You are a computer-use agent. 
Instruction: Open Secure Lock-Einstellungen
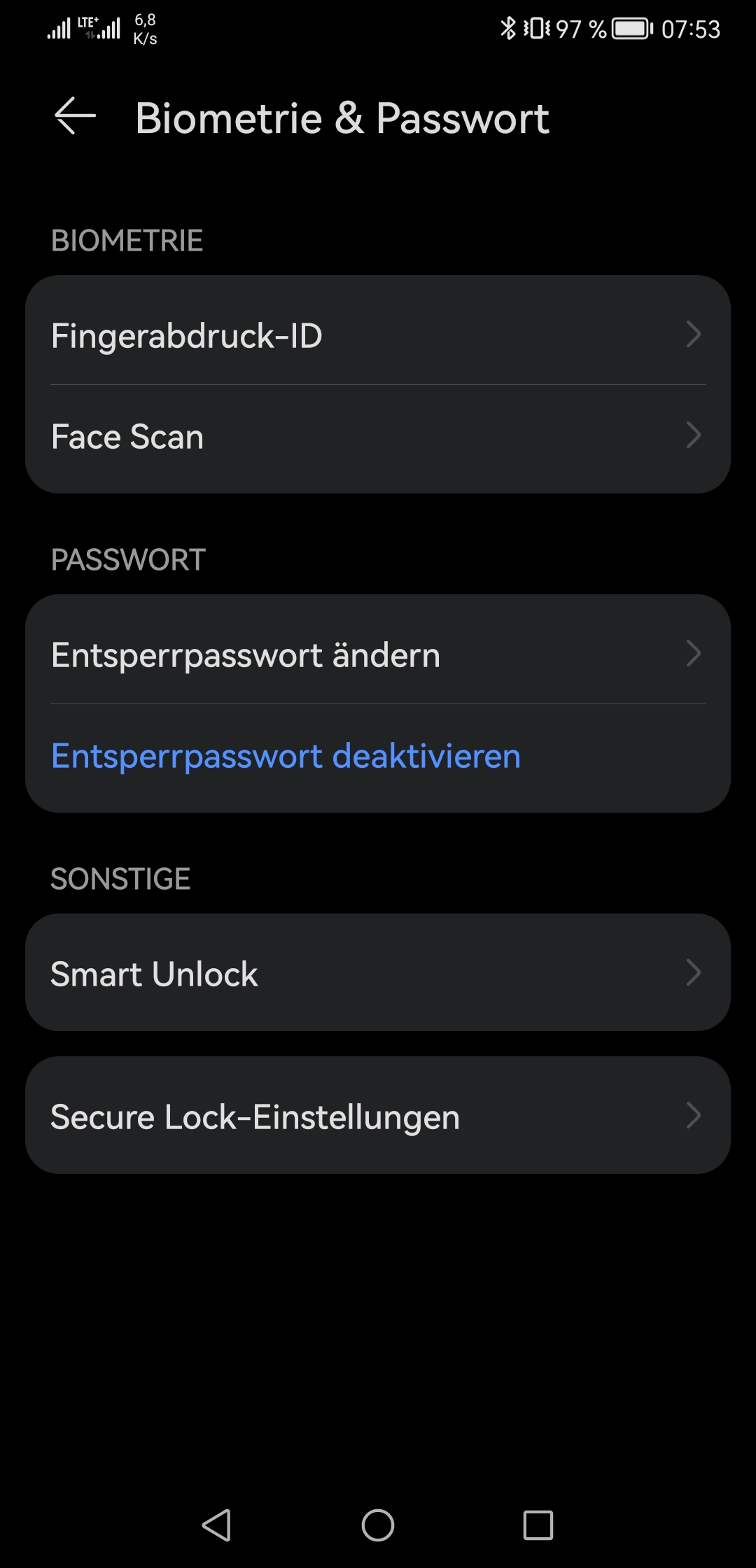[378, 1116]
